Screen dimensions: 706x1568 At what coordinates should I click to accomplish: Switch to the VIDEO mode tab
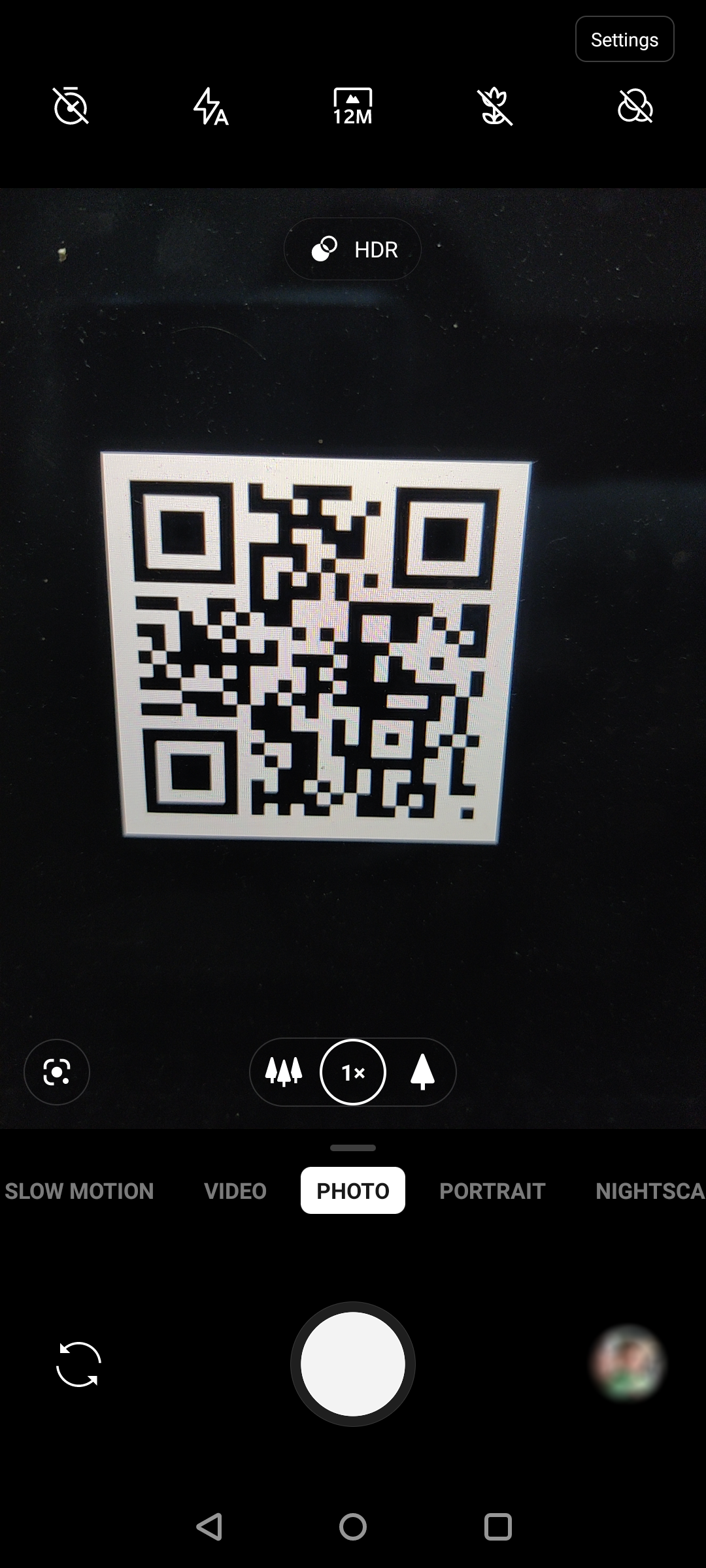[235, 1190]
